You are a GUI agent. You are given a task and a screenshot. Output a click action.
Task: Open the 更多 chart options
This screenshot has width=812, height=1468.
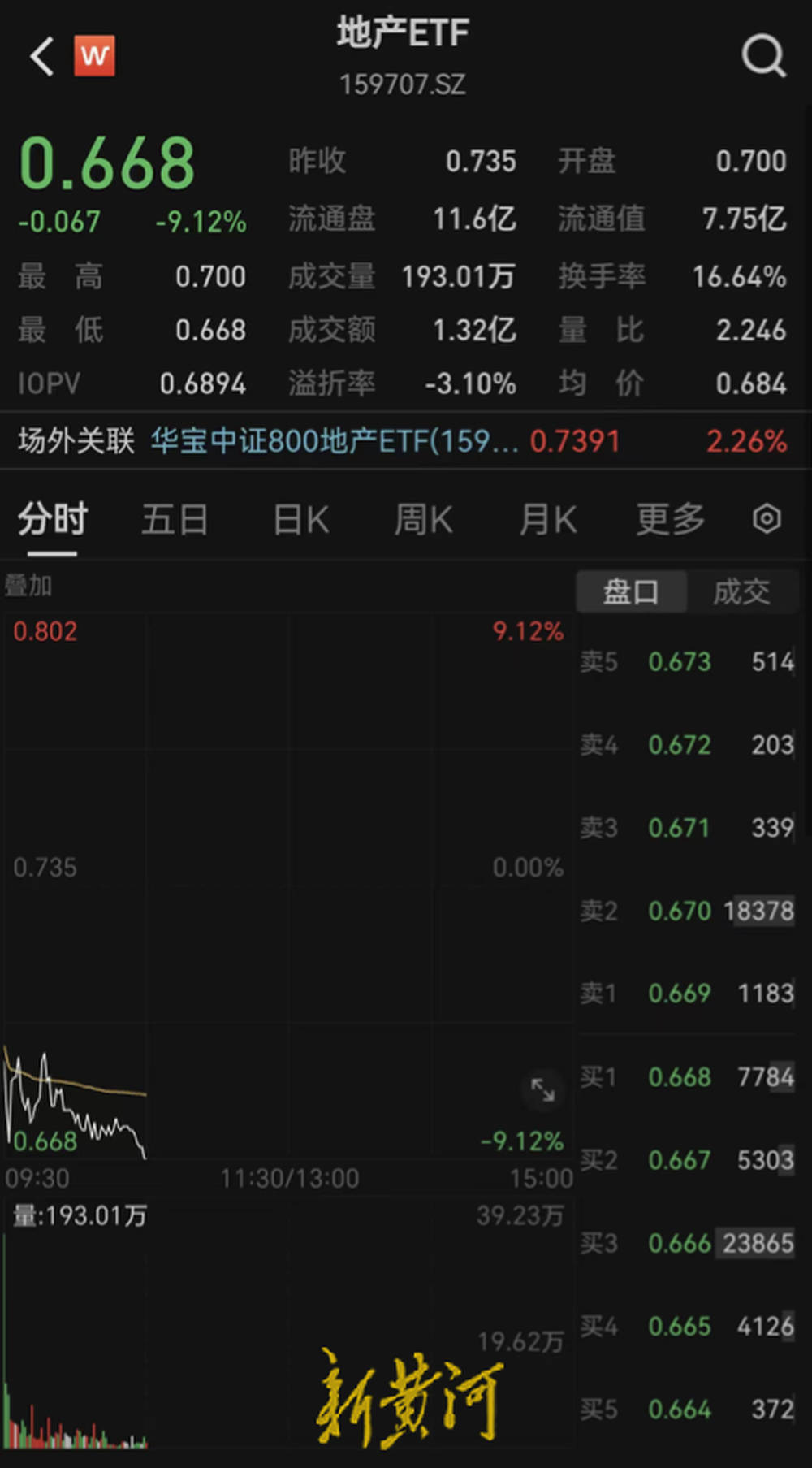[x=670, y=519]
